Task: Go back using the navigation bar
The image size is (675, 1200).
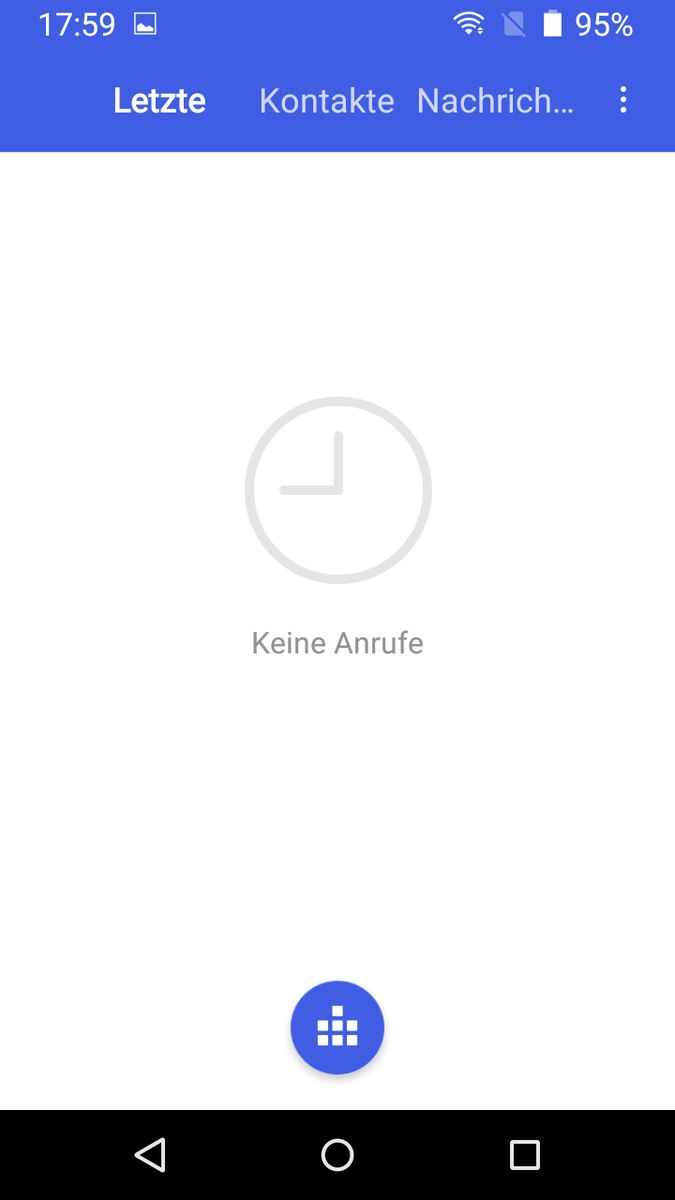Action: 150,1155
